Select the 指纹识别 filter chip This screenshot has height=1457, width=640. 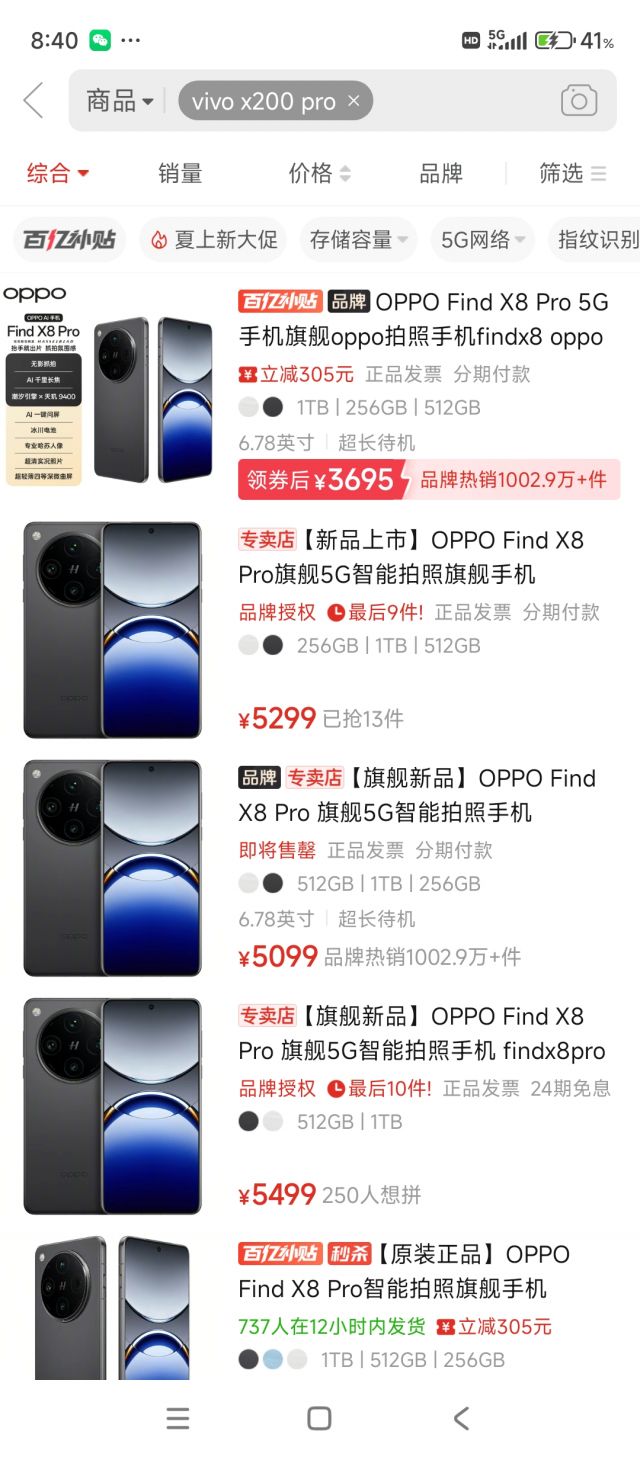(x=597, y=240)
